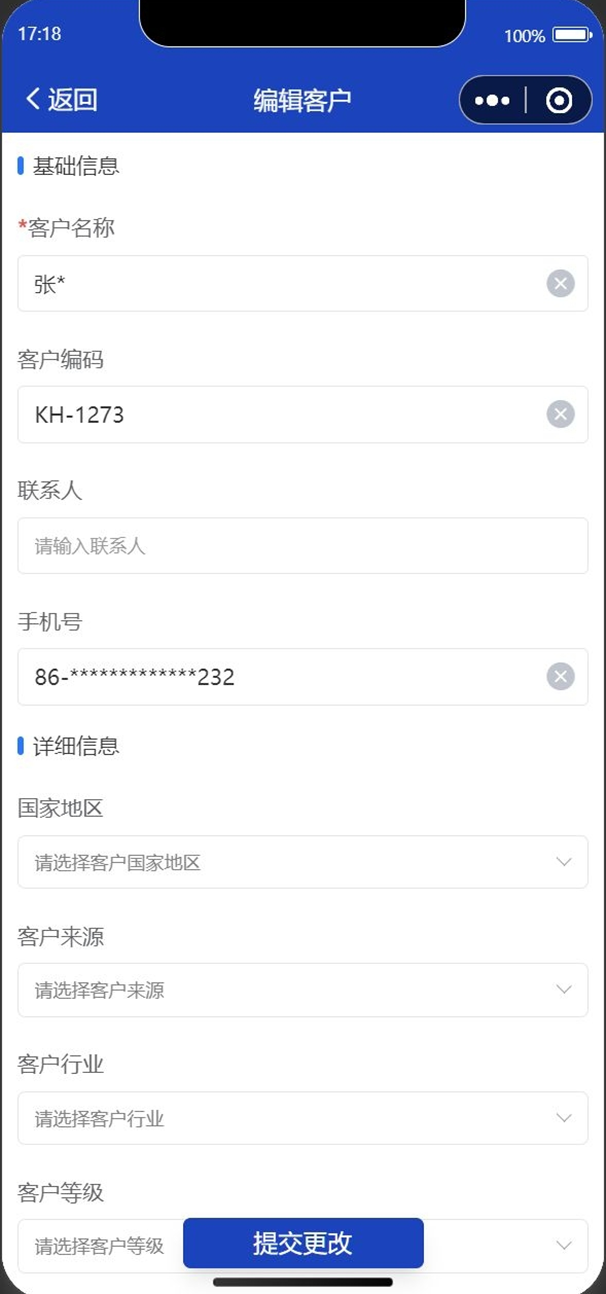Clear the 手机号 field
The image size is (606, 1294).
coord(560,677)
